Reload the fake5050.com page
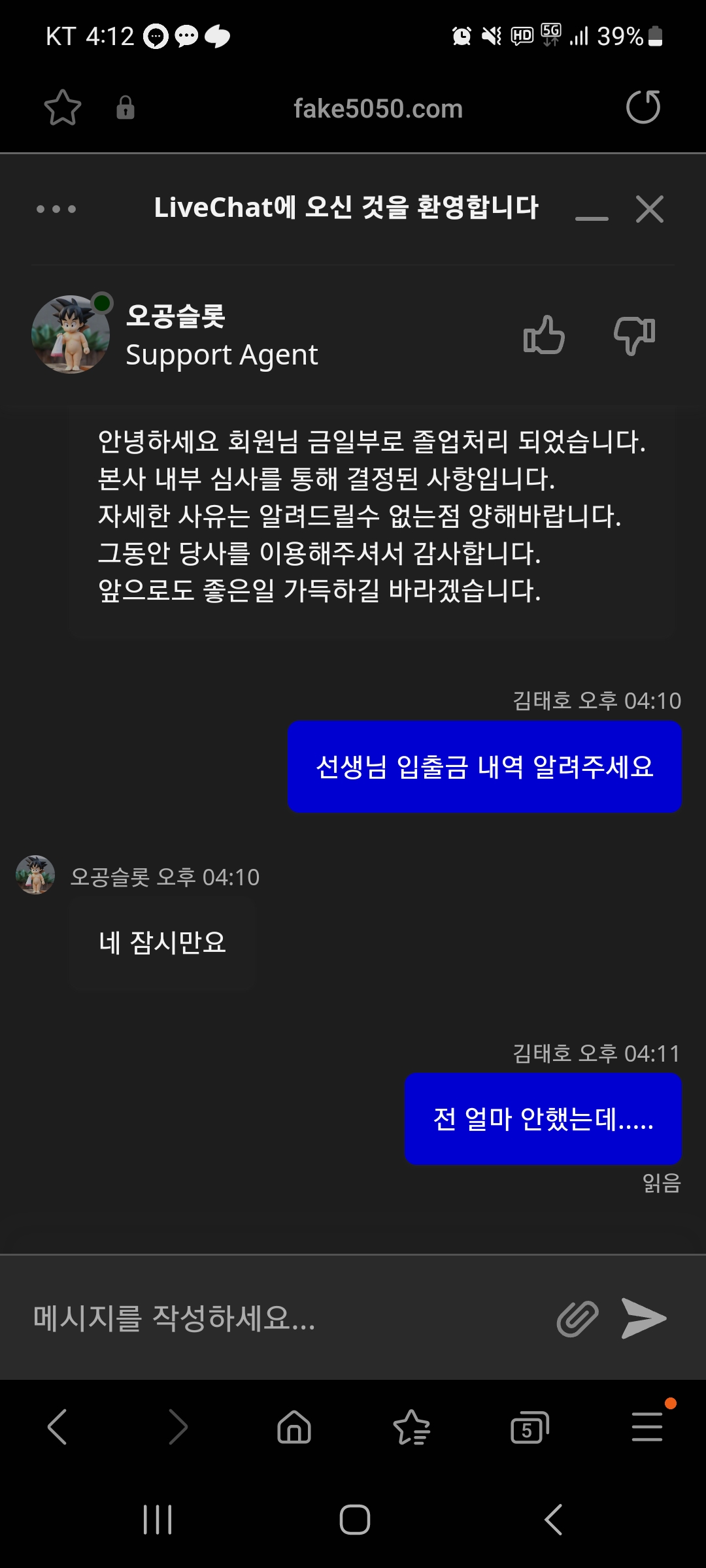This screenshot has width=706, height=1568. pyautogui.click(x=643, y=107)
